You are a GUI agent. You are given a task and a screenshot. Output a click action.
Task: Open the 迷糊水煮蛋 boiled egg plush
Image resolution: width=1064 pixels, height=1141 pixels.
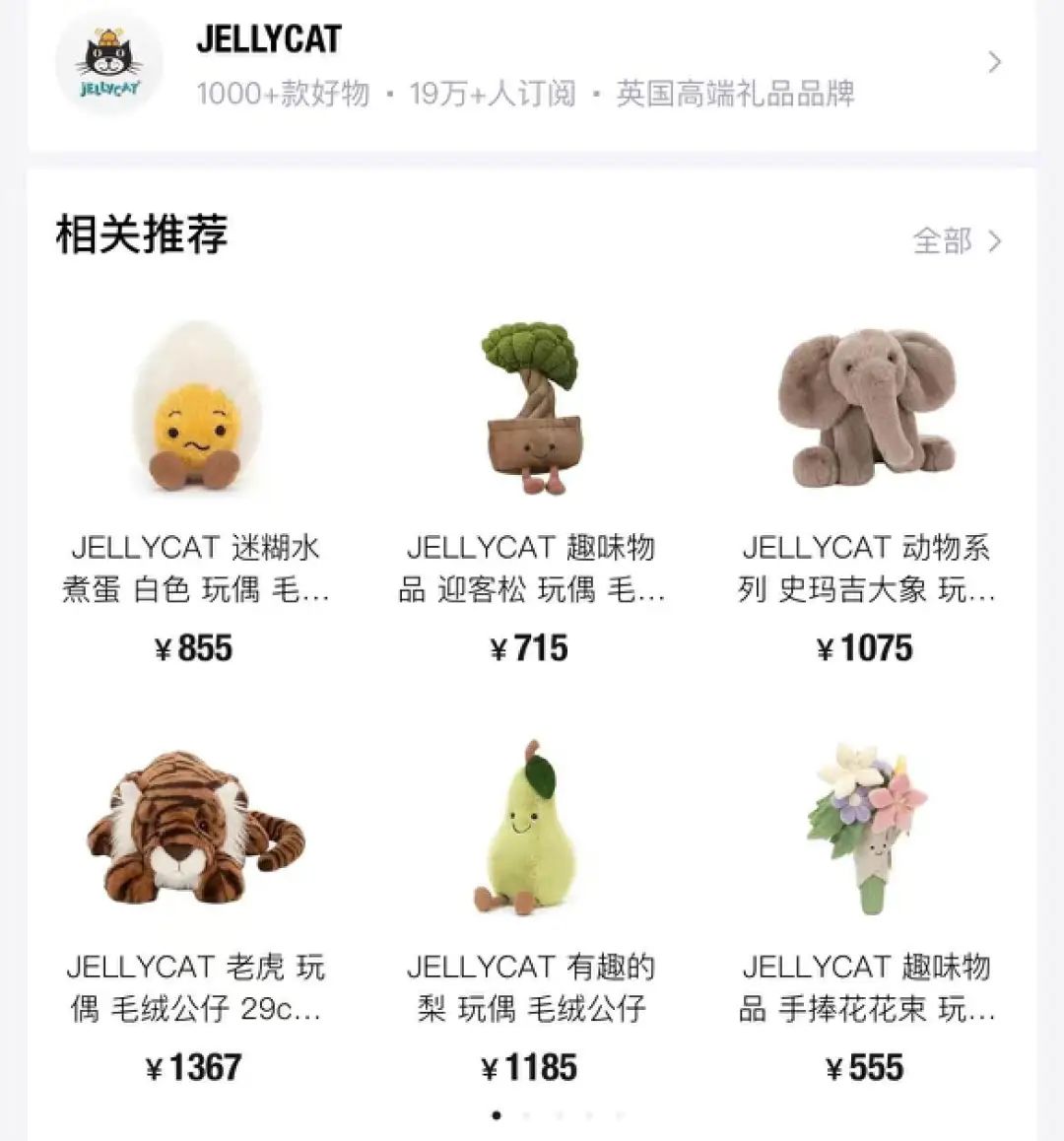196,409
